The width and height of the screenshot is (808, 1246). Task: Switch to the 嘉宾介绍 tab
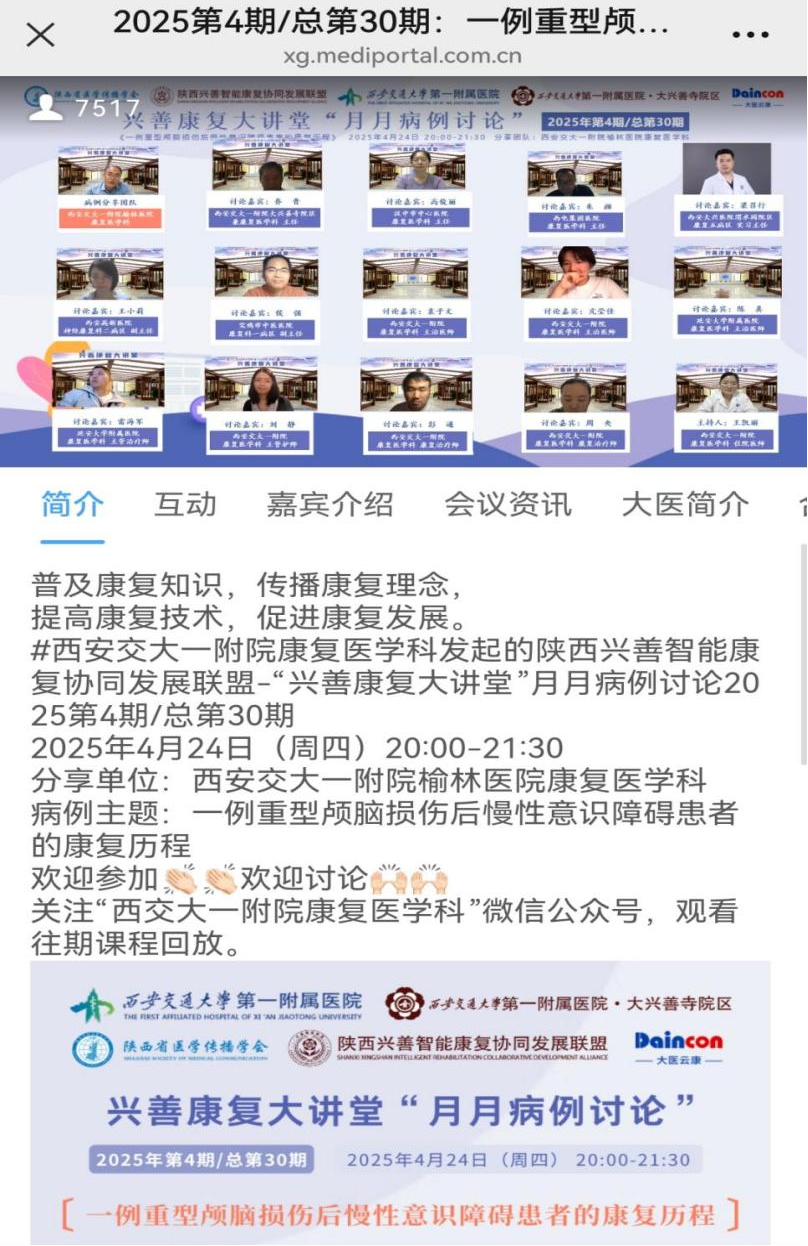(330, 504)
